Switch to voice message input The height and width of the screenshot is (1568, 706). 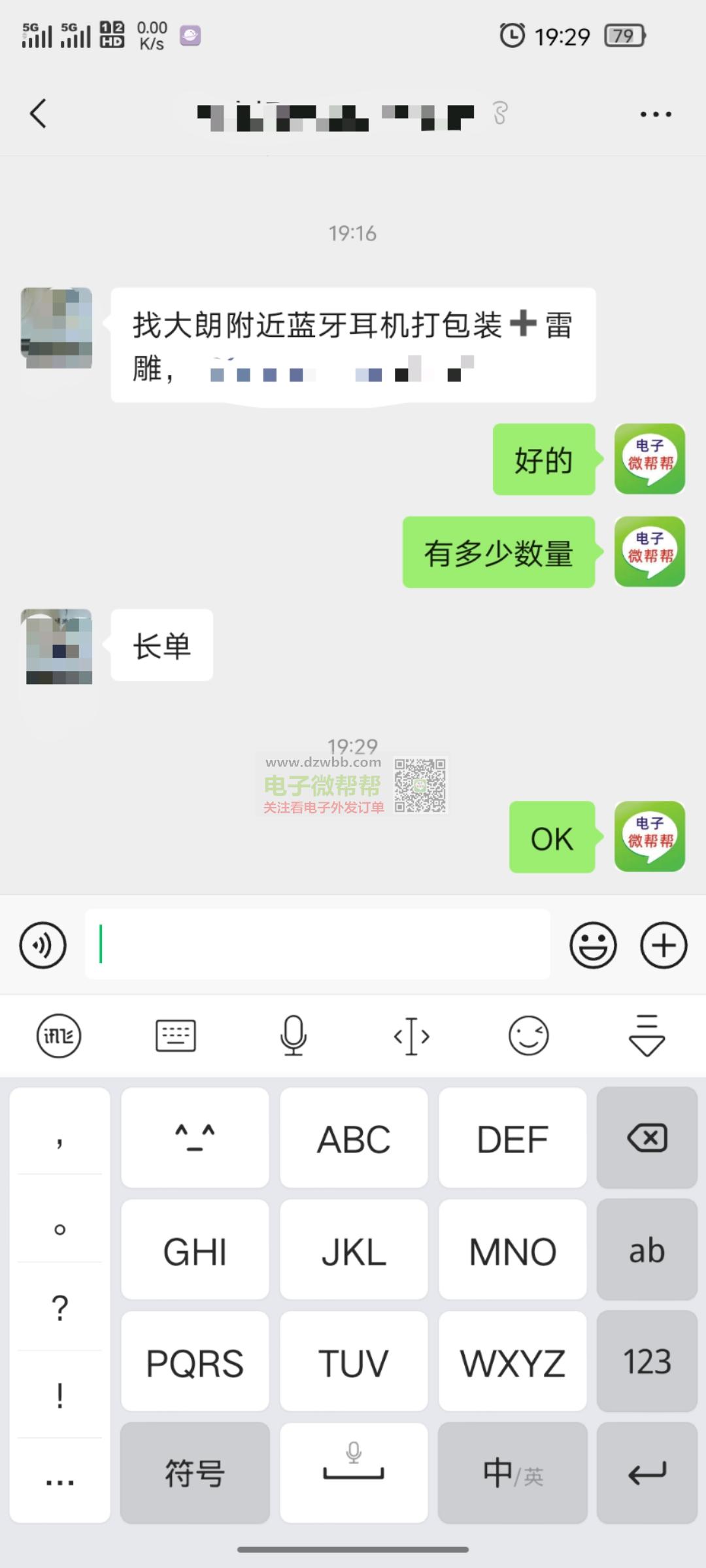[42, 945]
